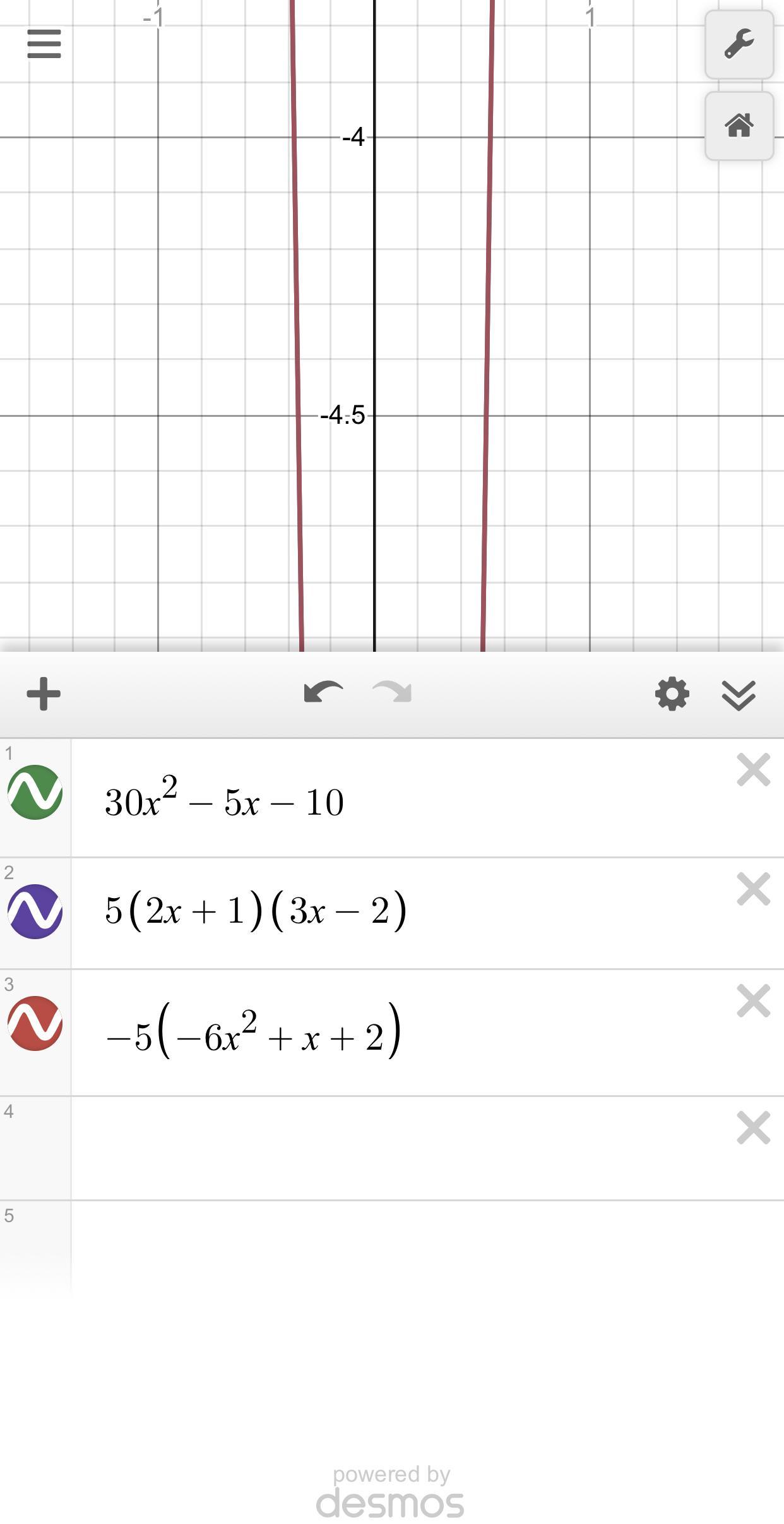Hide the purple graph of expression 2
Image resolution: width=784 pixels, height=1524 pixels.
click(x=35, y=911)
